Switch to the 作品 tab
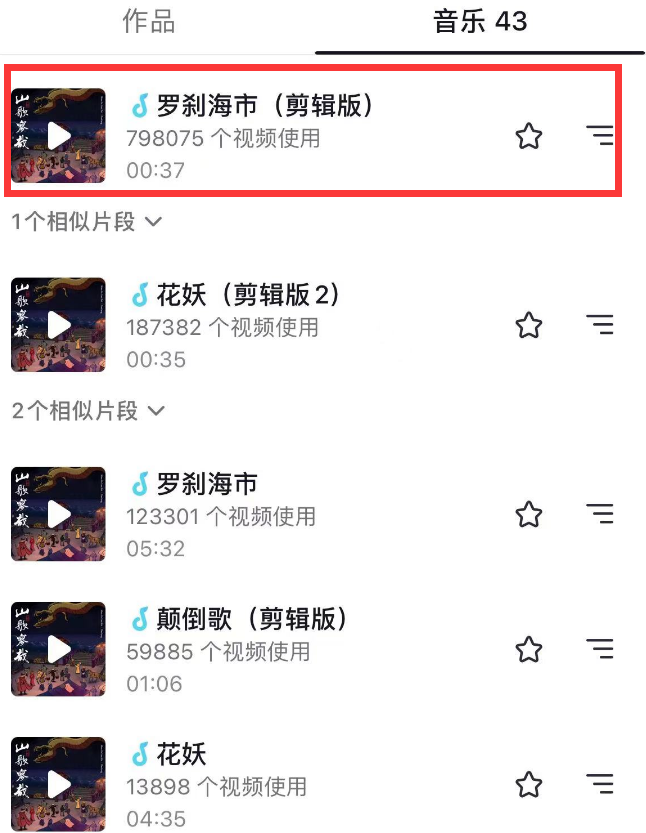The width and height of the screenshot is (646, 833). coord(149,22)
